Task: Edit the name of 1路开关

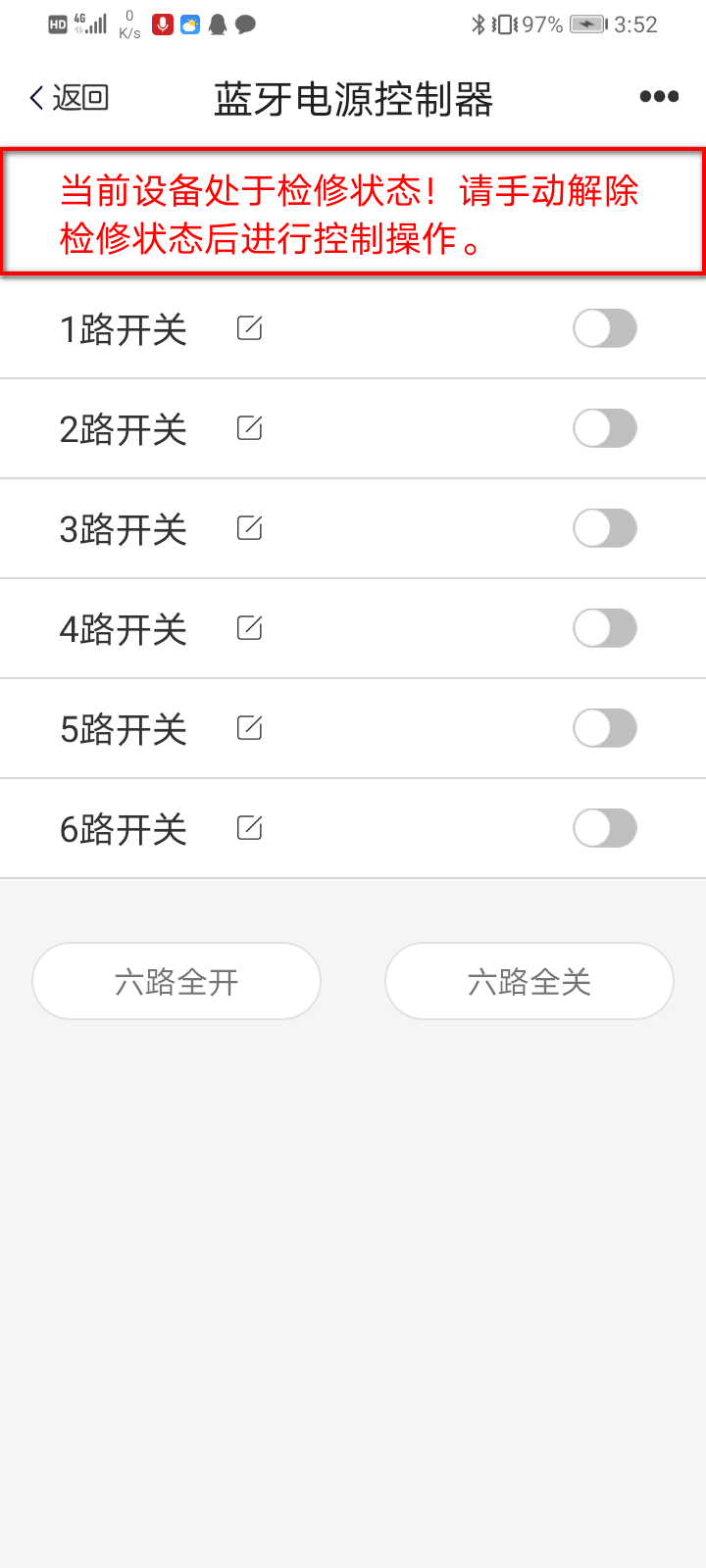Action: (250, 328)
